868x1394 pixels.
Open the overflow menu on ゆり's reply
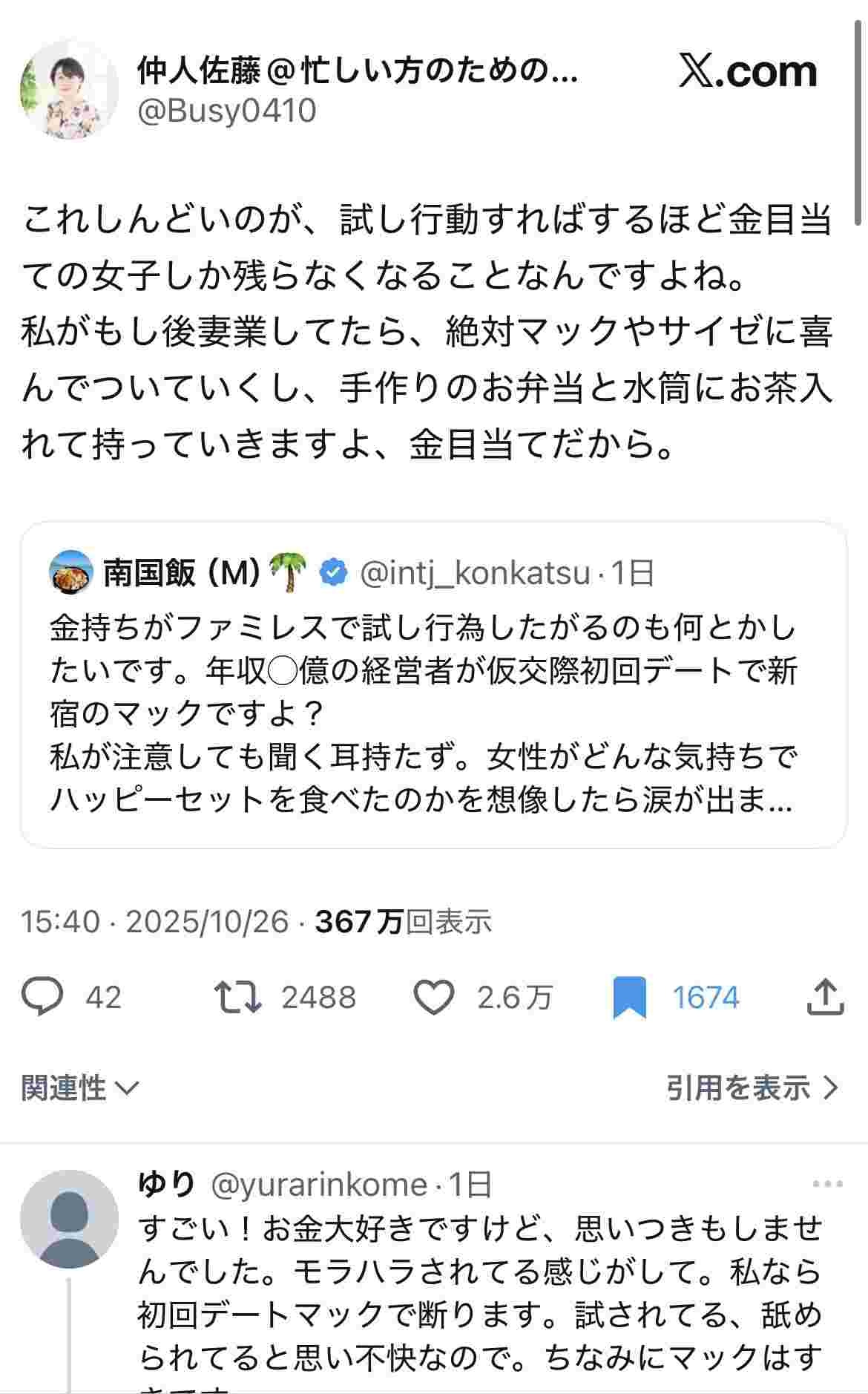827,1184
